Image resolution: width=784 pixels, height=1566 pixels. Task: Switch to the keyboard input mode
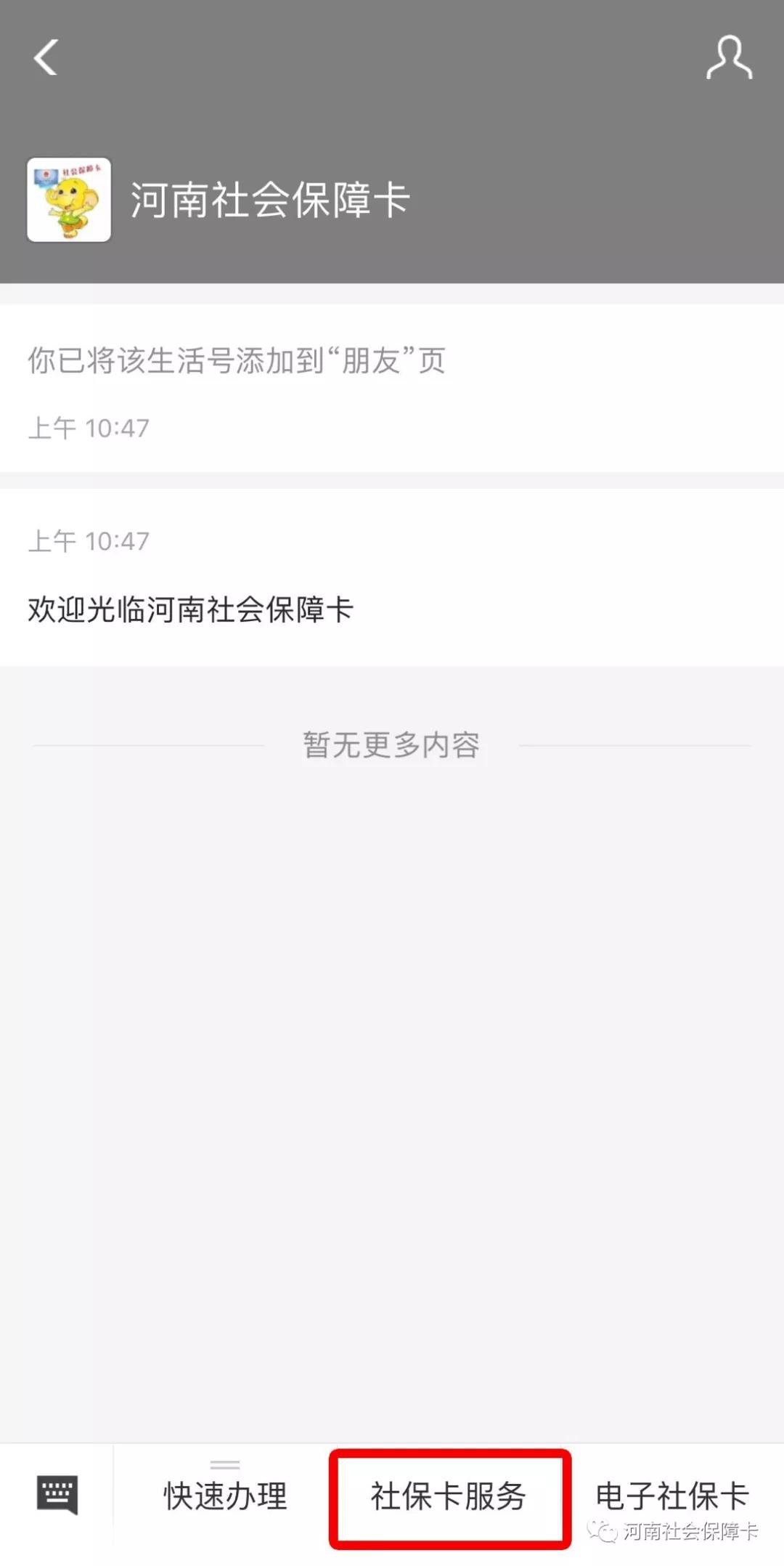point(57,1495)
